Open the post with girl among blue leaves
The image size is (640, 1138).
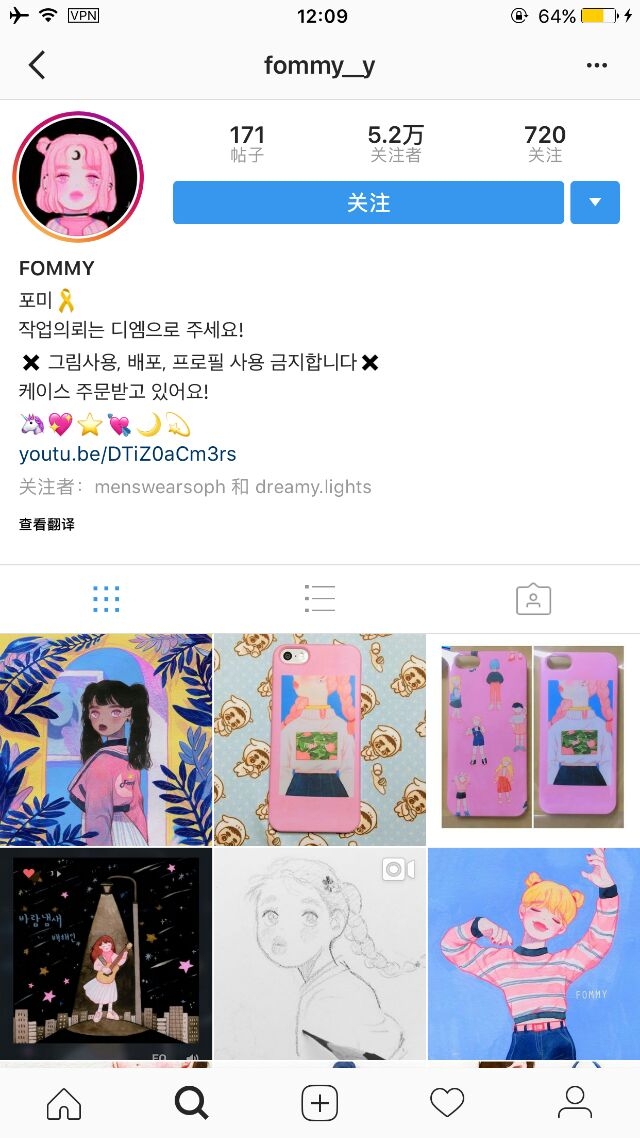[x=106, y=740]
